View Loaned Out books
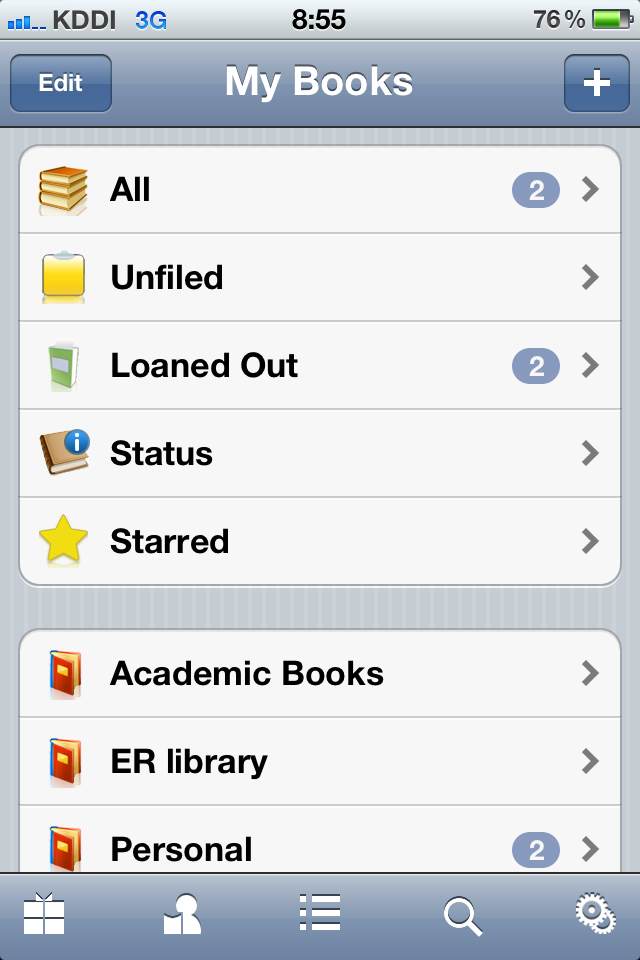Screen dimensions: 640x960 point(320,366)
